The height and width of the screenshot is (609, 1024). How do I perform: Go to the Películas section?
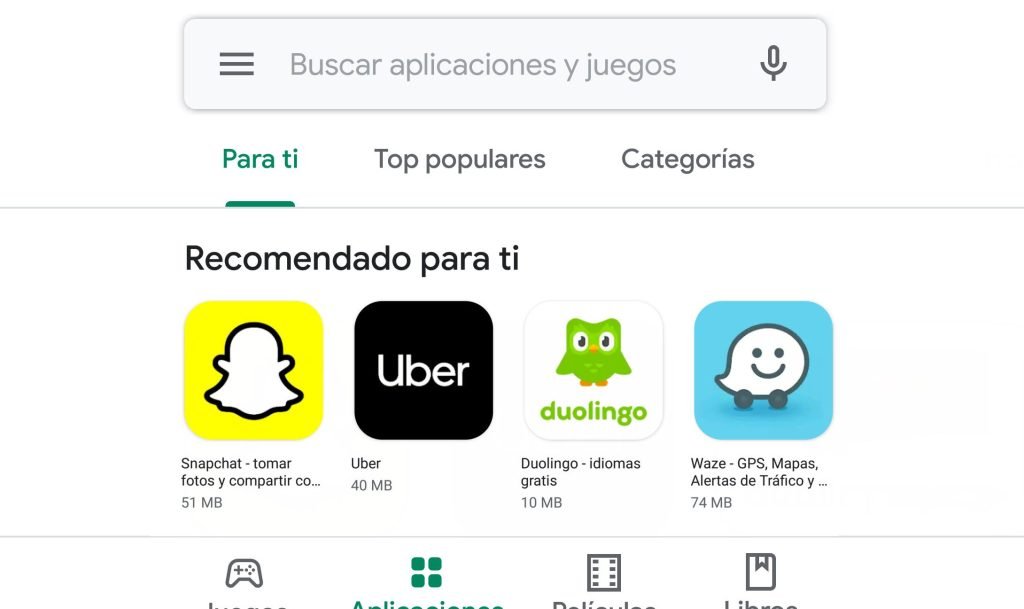tap(604, 578)
